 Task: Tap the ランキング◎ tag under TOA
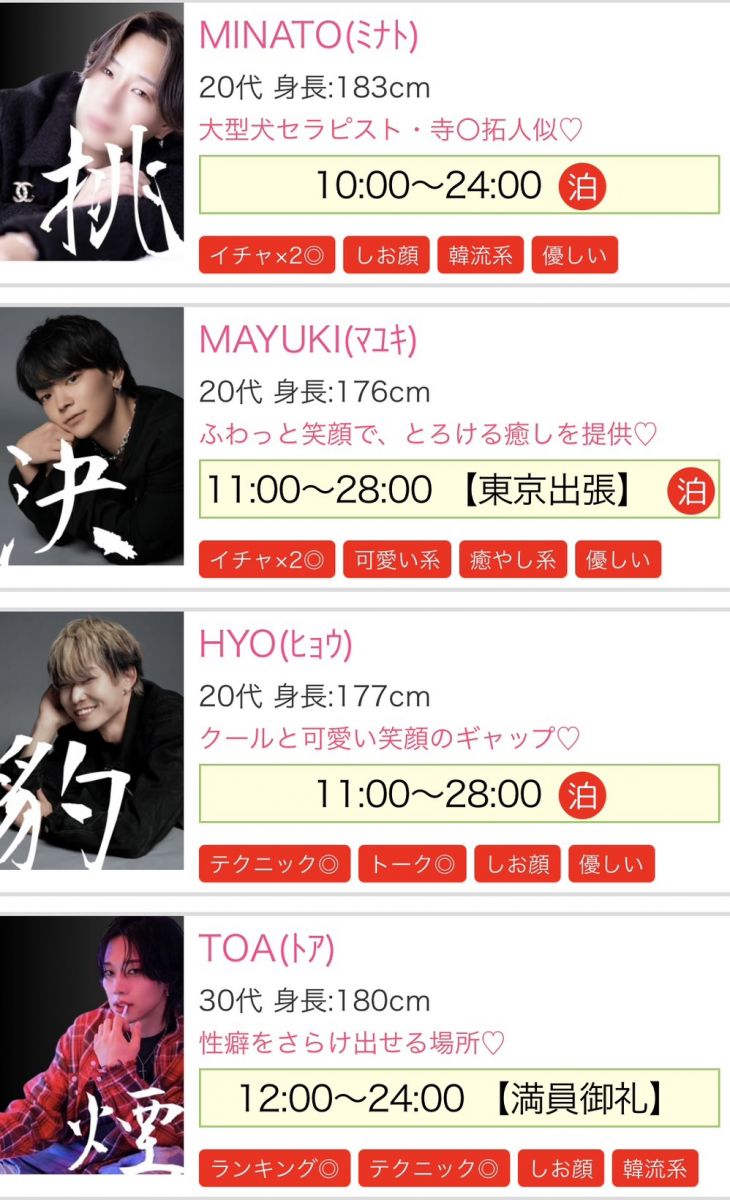[x=274, y=1168]
